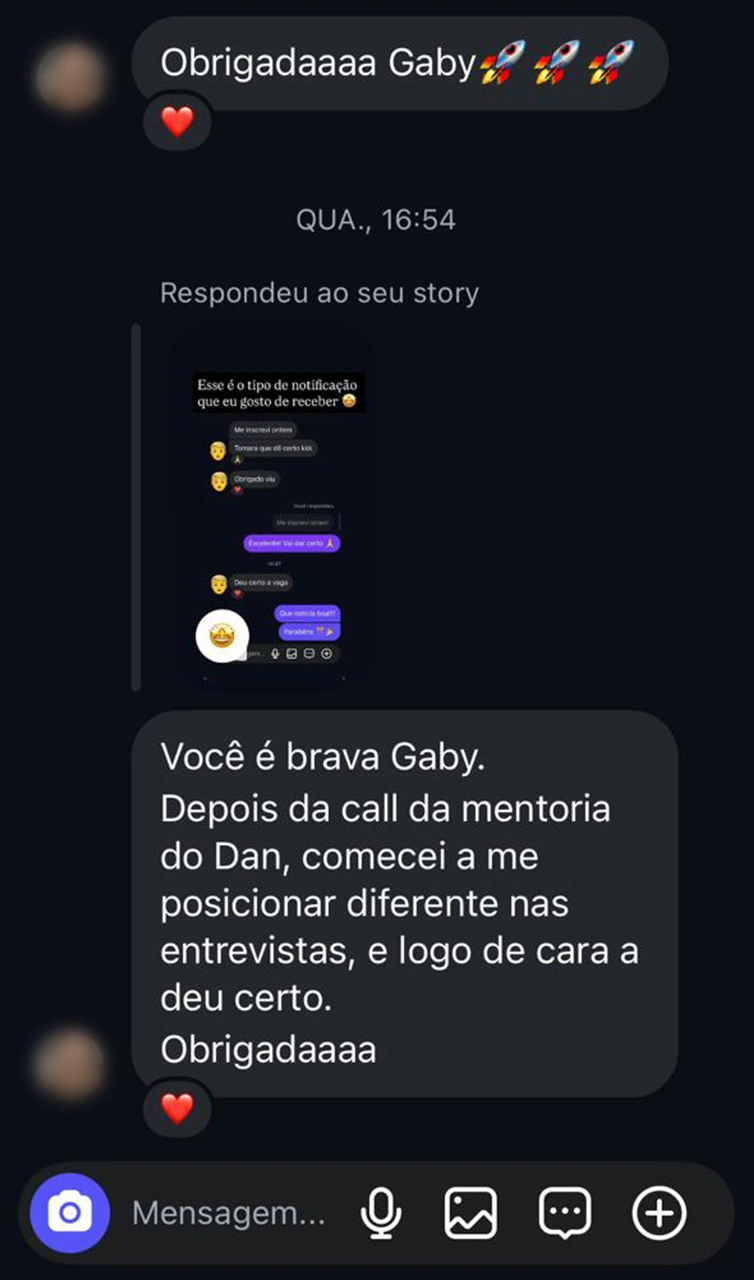754x1280 pixels.
Task: Open more options with the plus icon
Action: (660, 1214)
